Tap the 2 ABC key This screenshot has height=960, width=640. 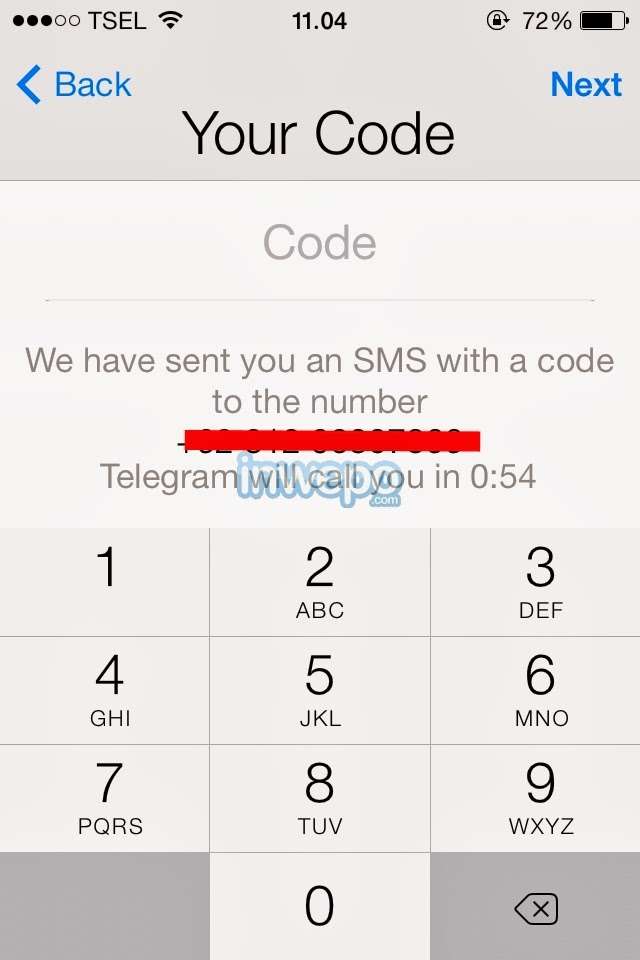coord(320,582)
